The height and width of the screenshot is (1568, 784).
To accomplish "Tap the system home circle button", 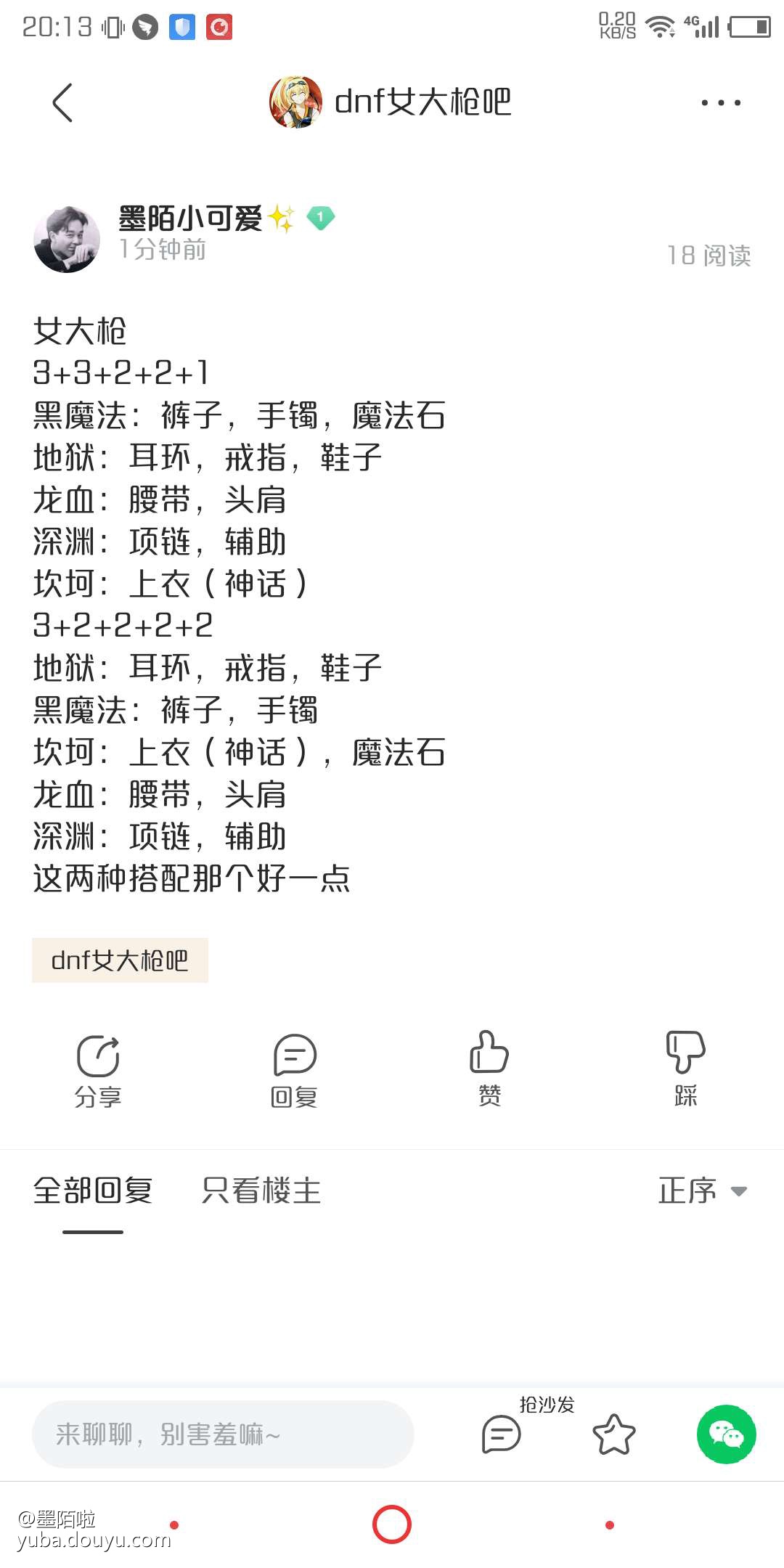I will click(392, 1524).
